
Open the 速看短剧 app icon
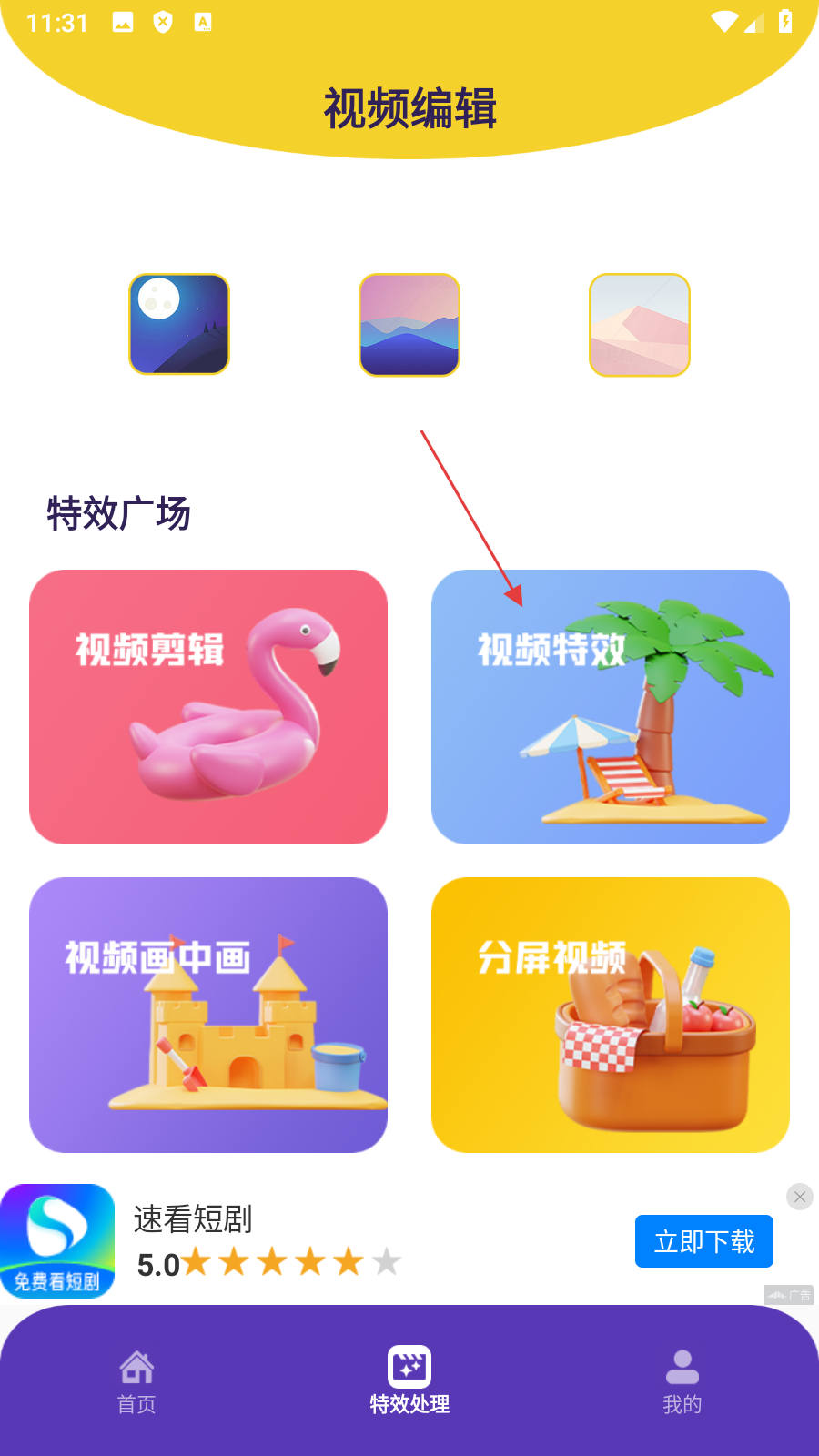click(57, 1241)
